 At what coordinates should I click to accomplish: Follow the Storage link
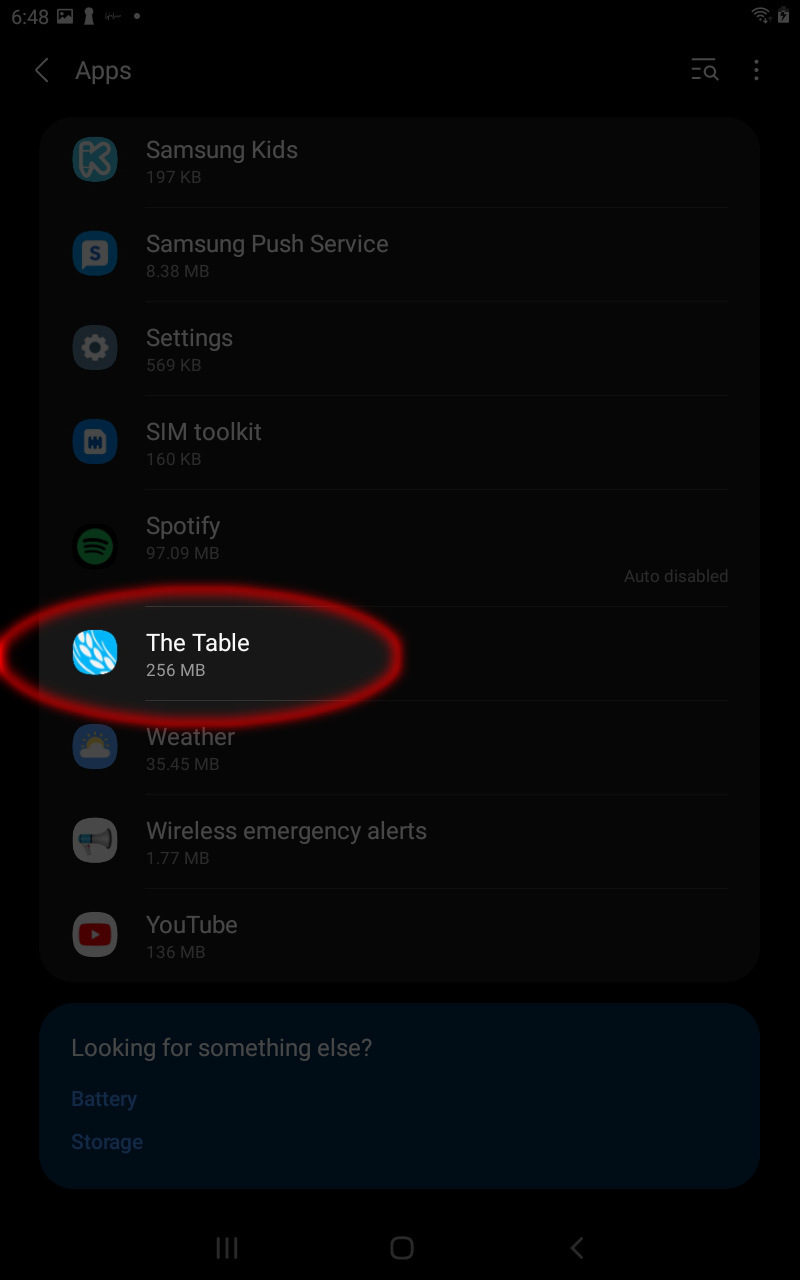[107, 1141]
